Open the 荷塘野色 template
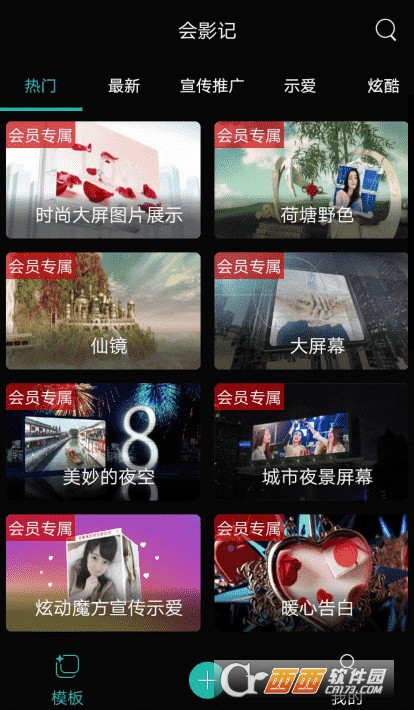Image resolution: width=414 pixels, height=710 pixels. (x=311, y=180)
